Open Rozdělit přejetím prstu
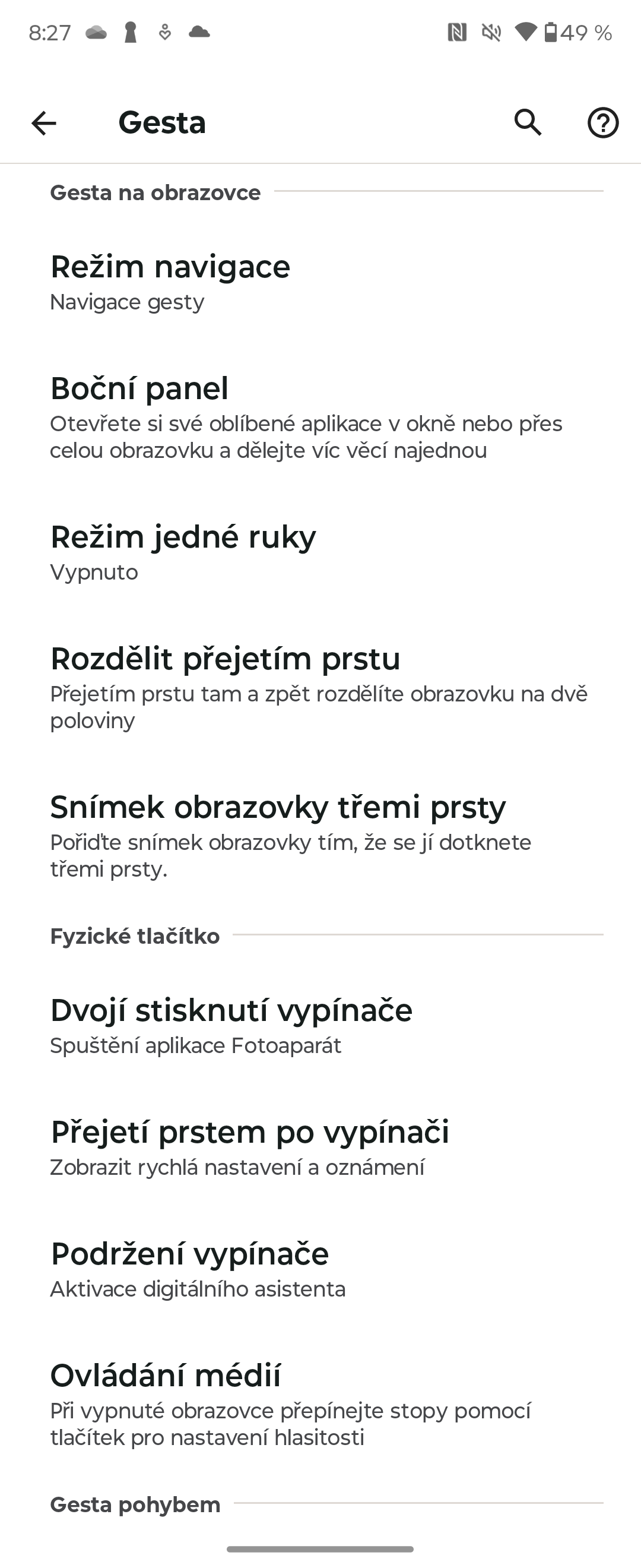The width and height of the screenshot is (641, 1568). click(x=320, y=688)
